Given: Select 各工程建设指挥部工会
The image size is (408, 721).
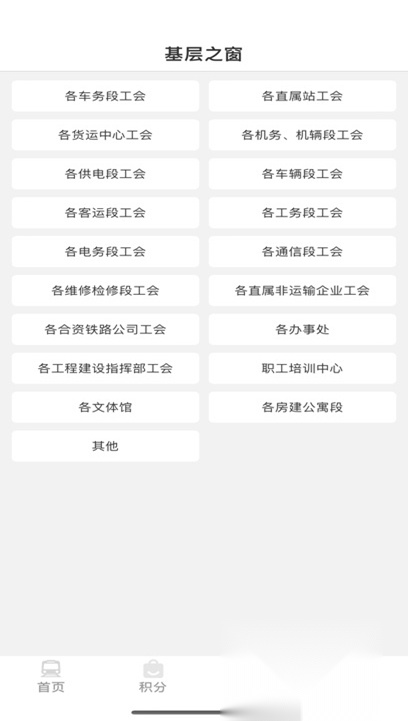Looking at the screenshot, I should tap(105, 368).
